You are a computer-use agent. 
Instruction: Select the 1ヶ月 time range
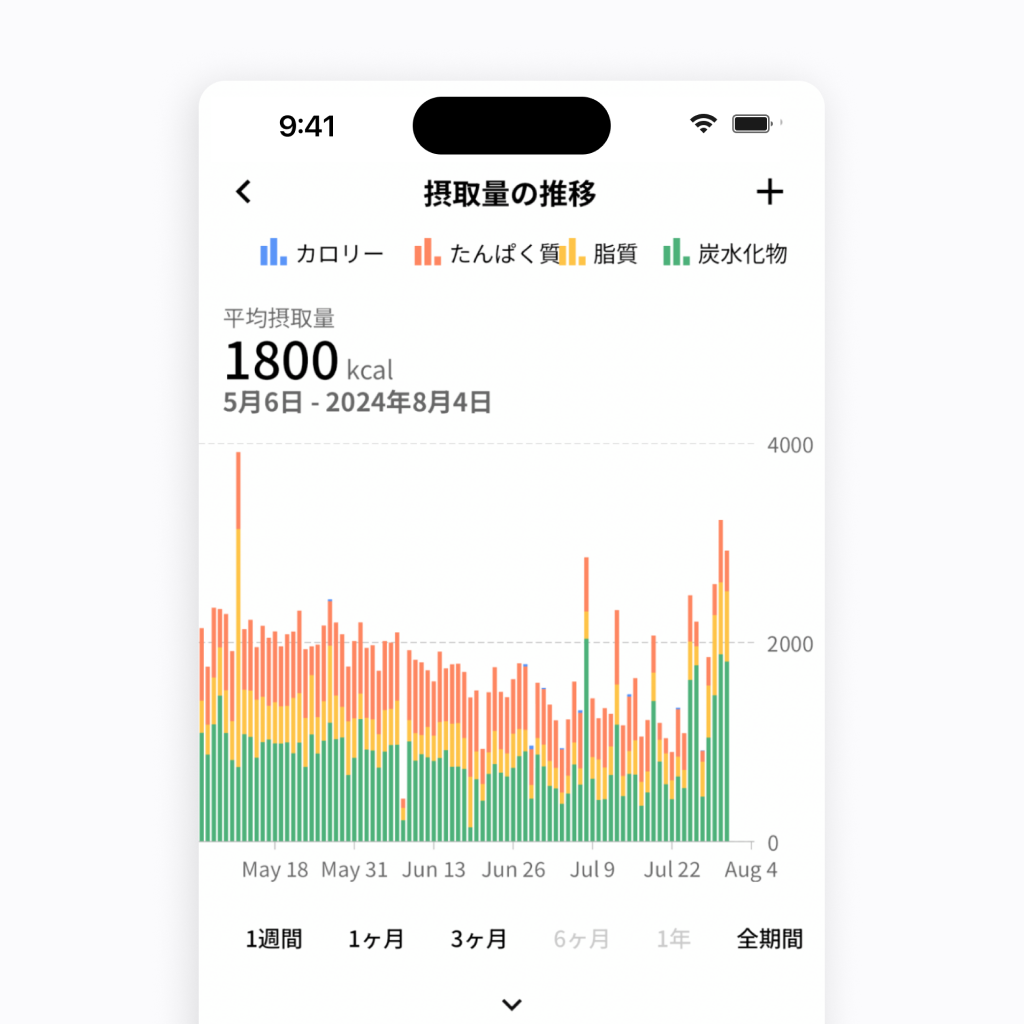tap(377, 939)
